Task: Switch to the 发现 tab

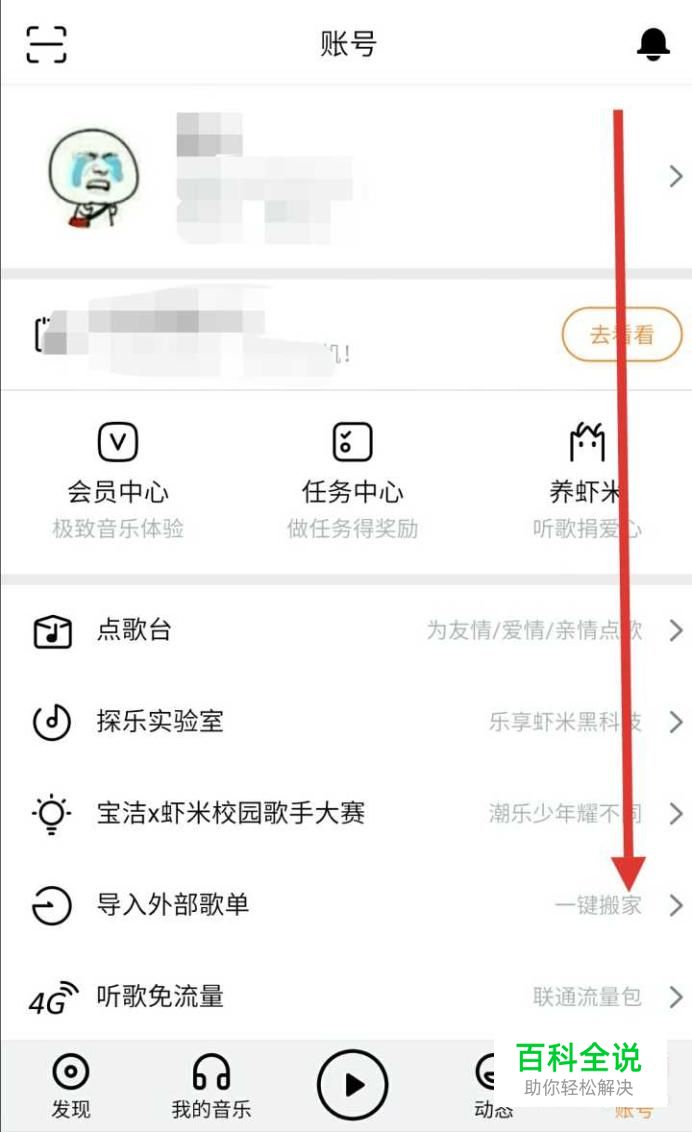Action: (x=71, y=1085)
